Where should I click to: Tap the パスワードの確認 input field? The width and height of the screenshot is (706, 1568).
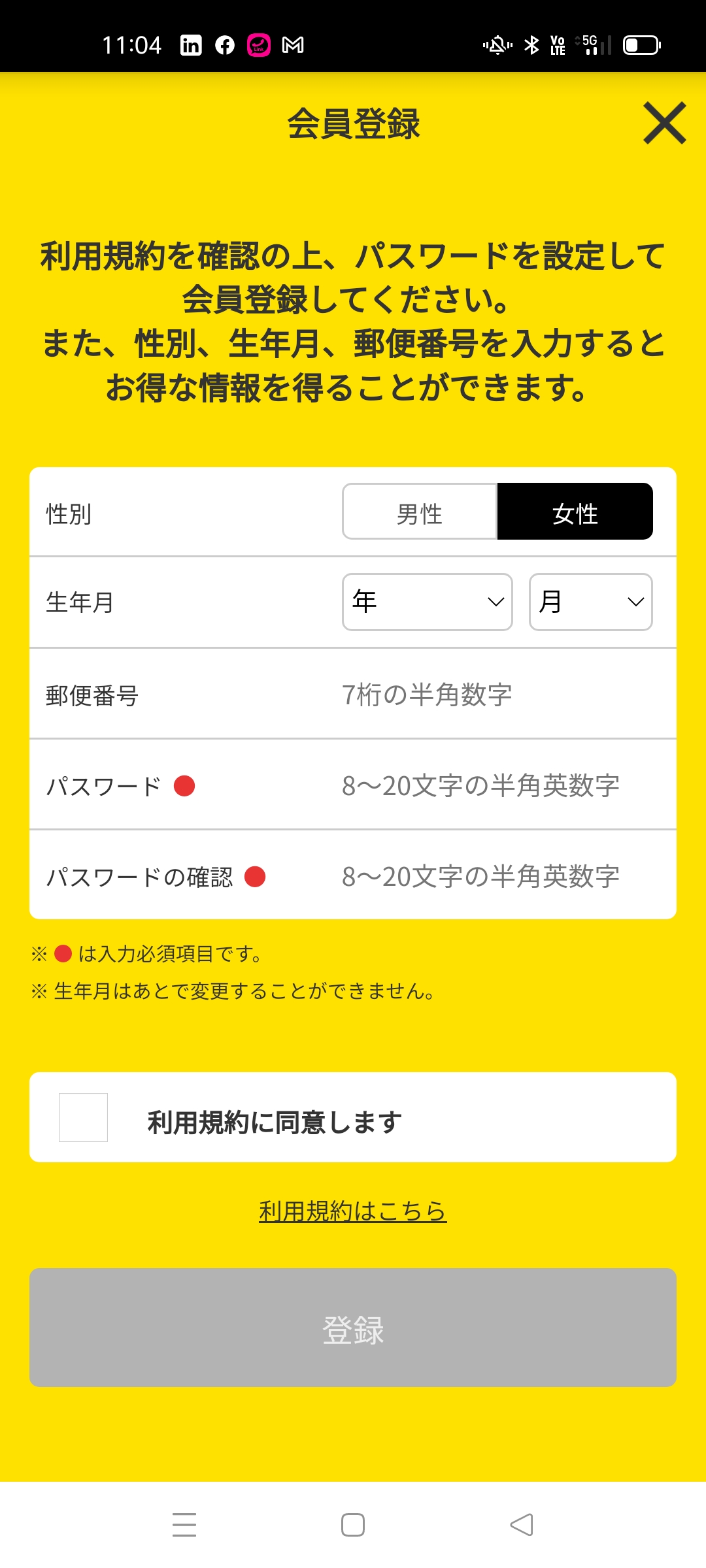[501, 876]
